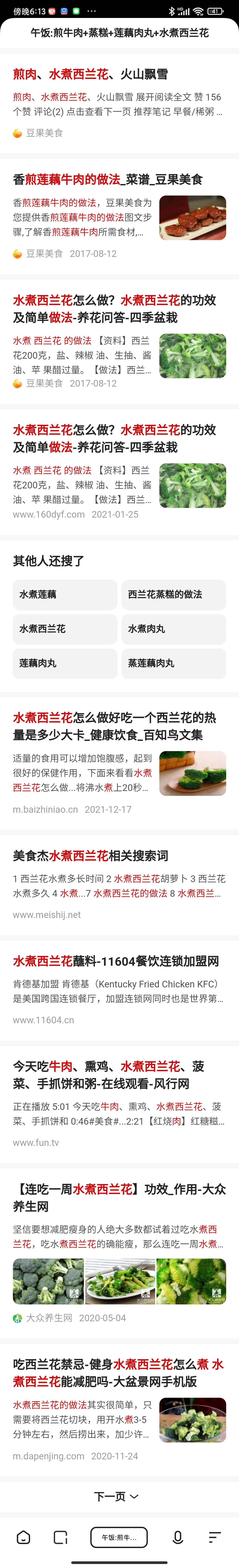Search related term 西兰花蒸糕的做法
This screenshot has height=1568, width=239.
click(x=173, y=595)
